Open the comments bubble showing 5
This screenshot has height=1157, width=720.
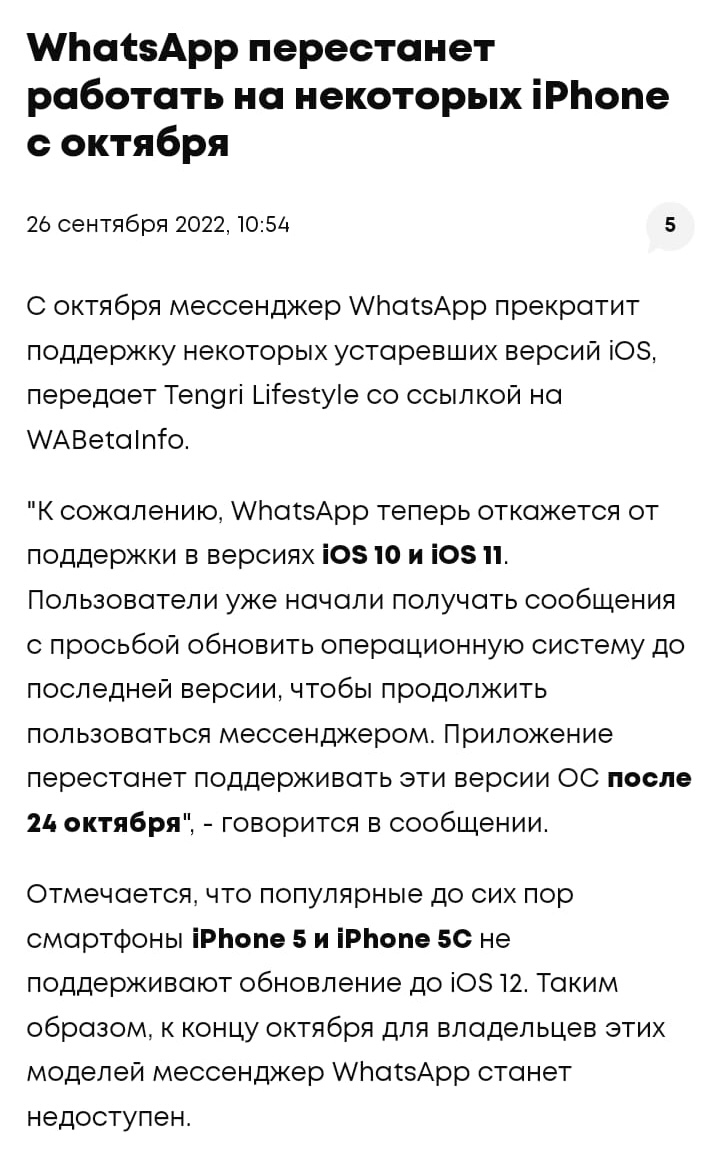point(670,226)
